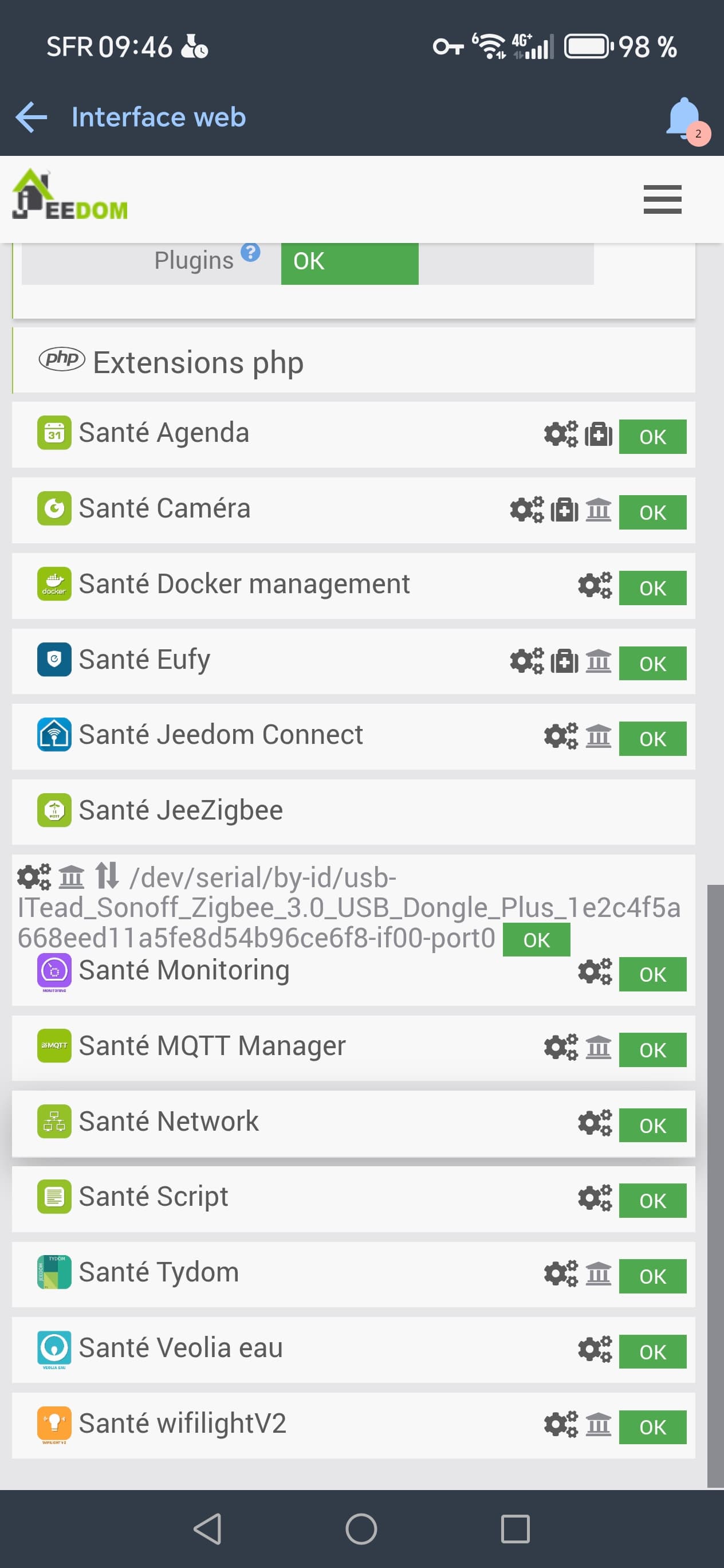Viewport: 724px width, 1568px height.
Task: Tap the Plugins help question mark
Action: pos(250,252)
